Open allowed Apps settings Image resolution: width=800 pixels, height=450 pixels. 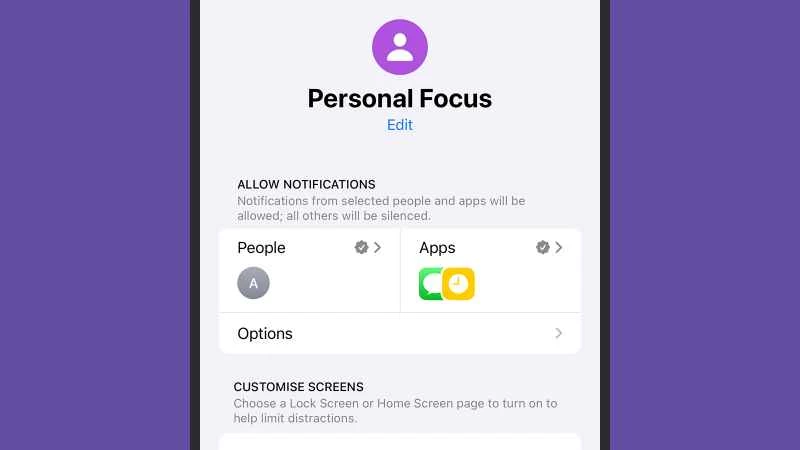[x=490, y=248]
